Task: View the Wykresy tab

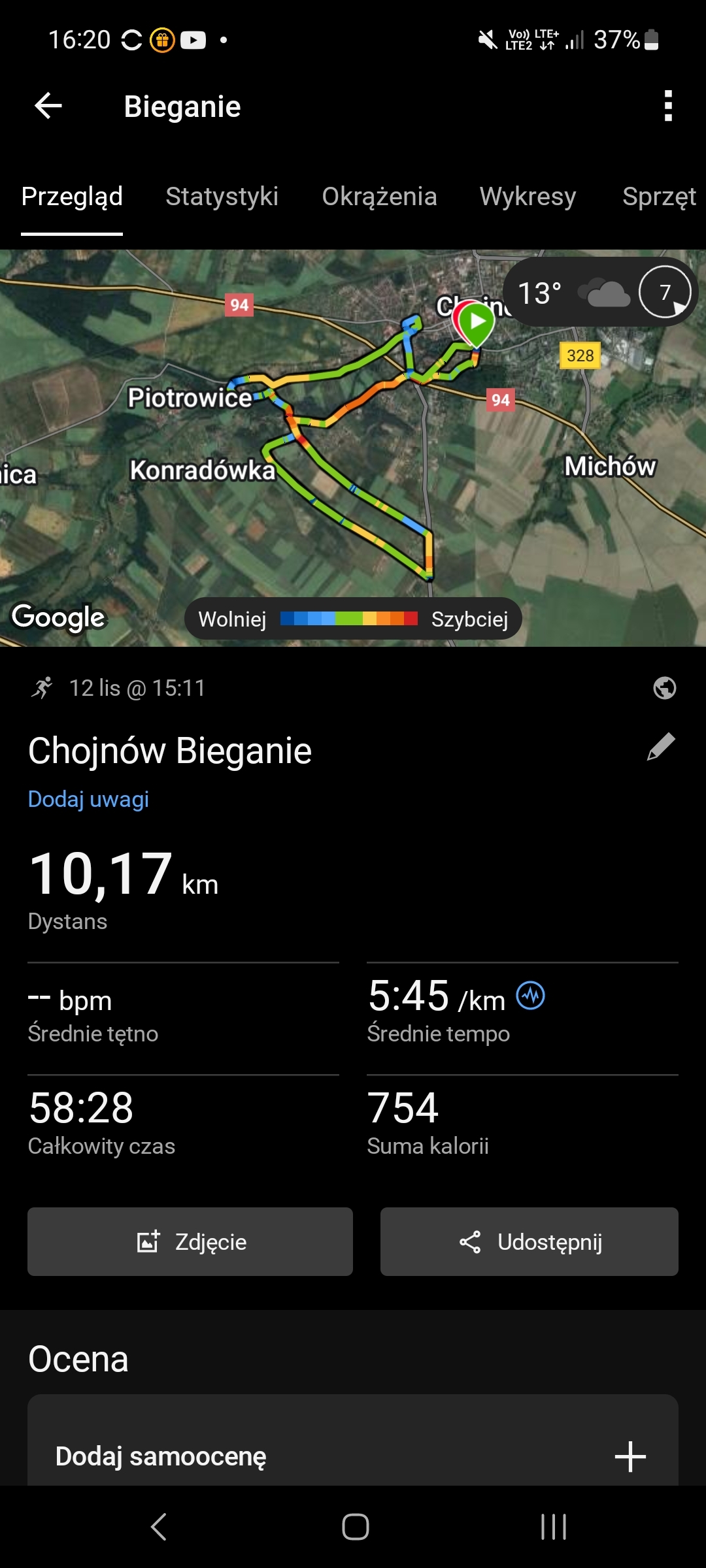Action: [x=528, y=197]
